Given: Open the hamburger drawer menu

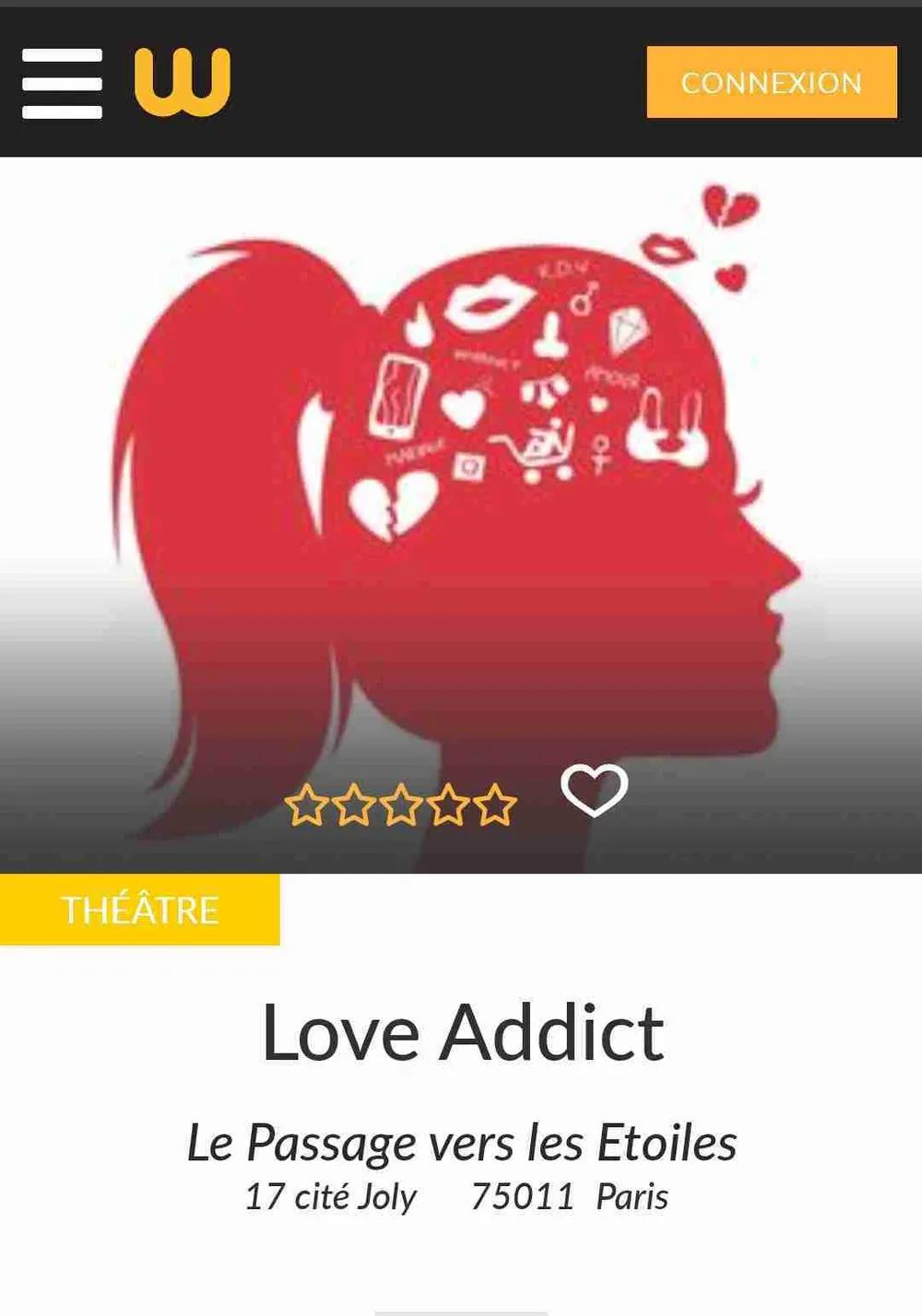Looking at the screenshot, I should pos(62,83).
